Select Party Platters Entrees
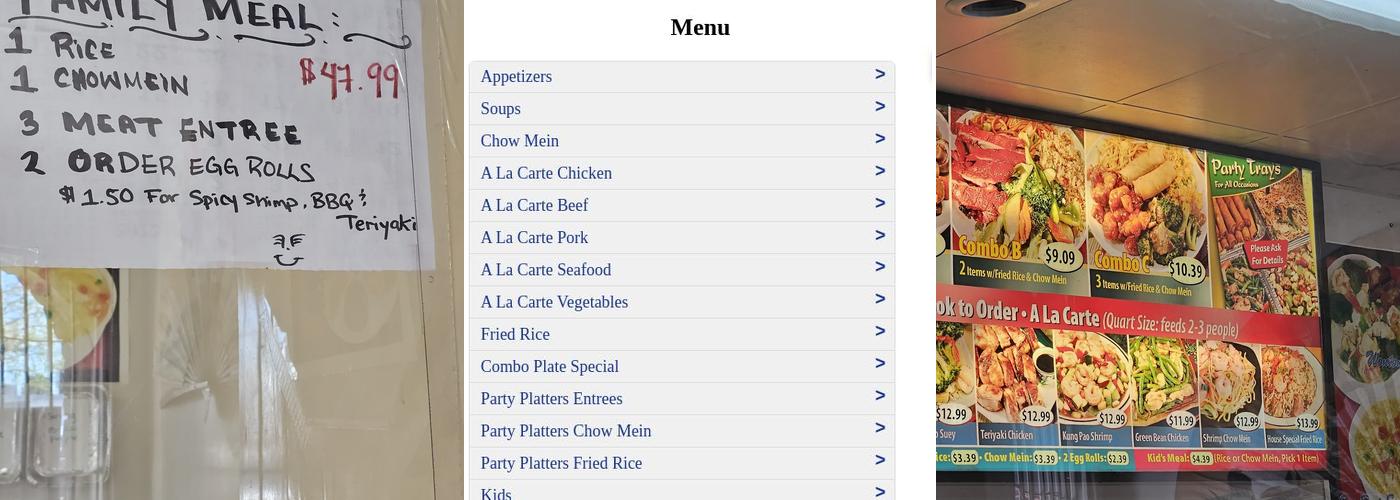The width and height of the screenshot is (1400, 500). click(681, 399)
